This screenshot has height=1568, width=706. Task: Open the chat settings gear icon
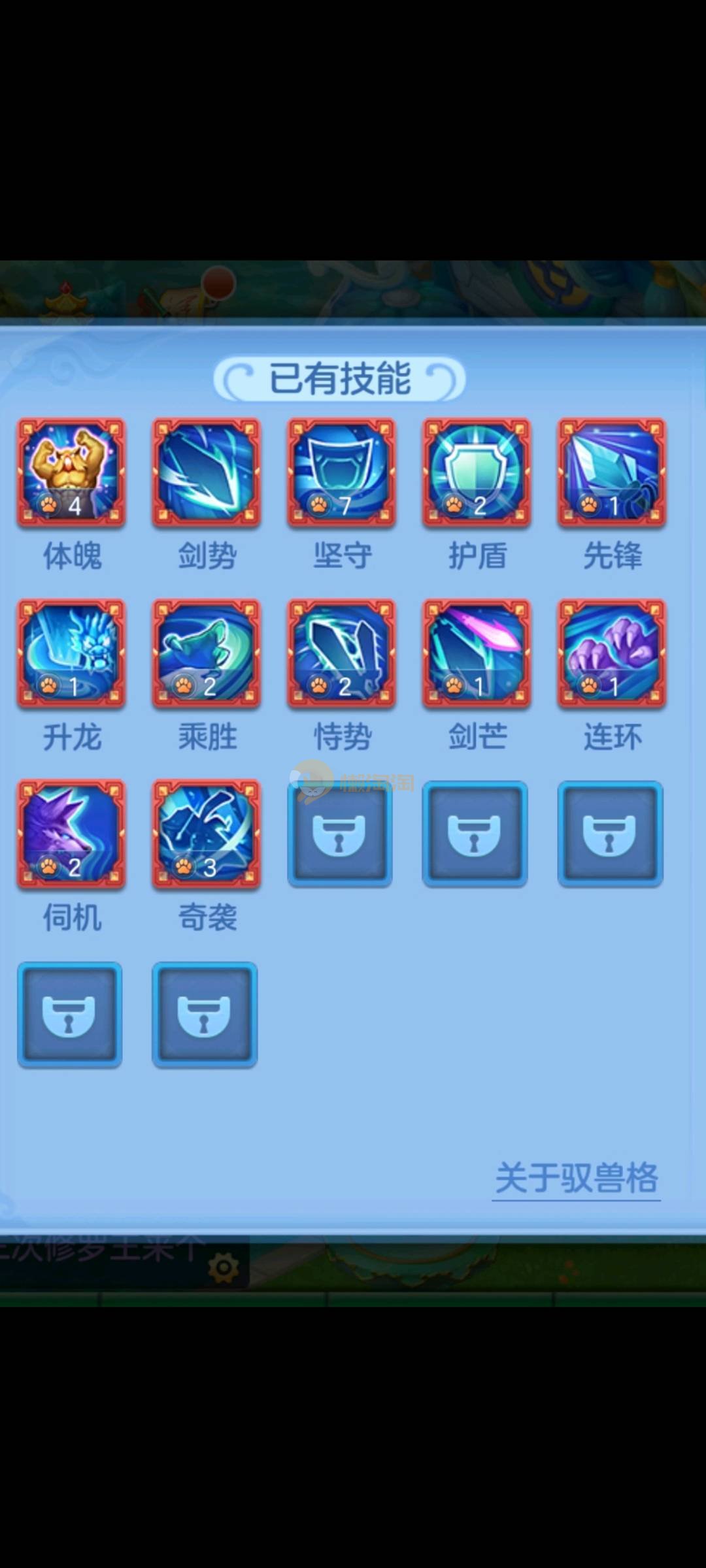coord(224,1268)
